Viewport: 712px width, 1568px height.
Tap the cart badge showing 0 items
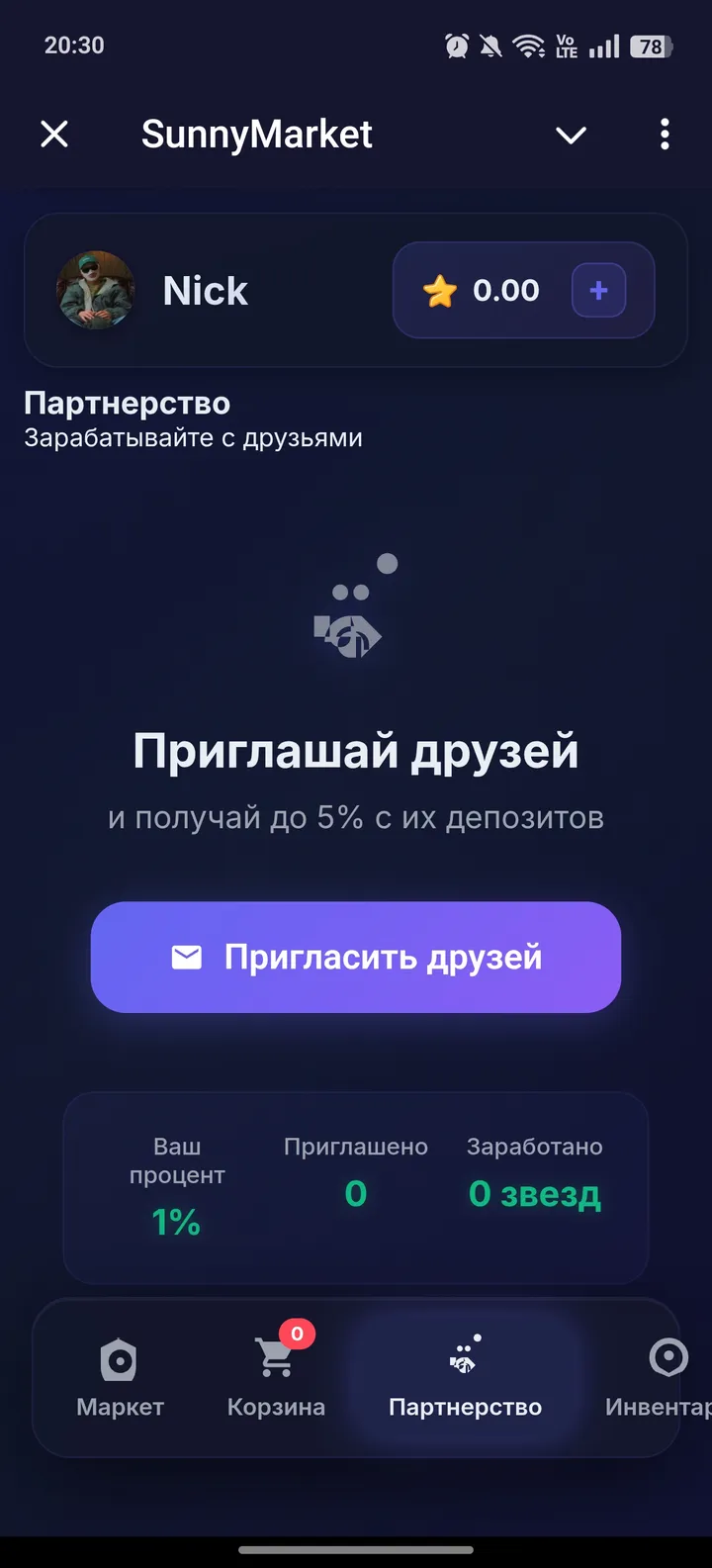[296, 1334]
